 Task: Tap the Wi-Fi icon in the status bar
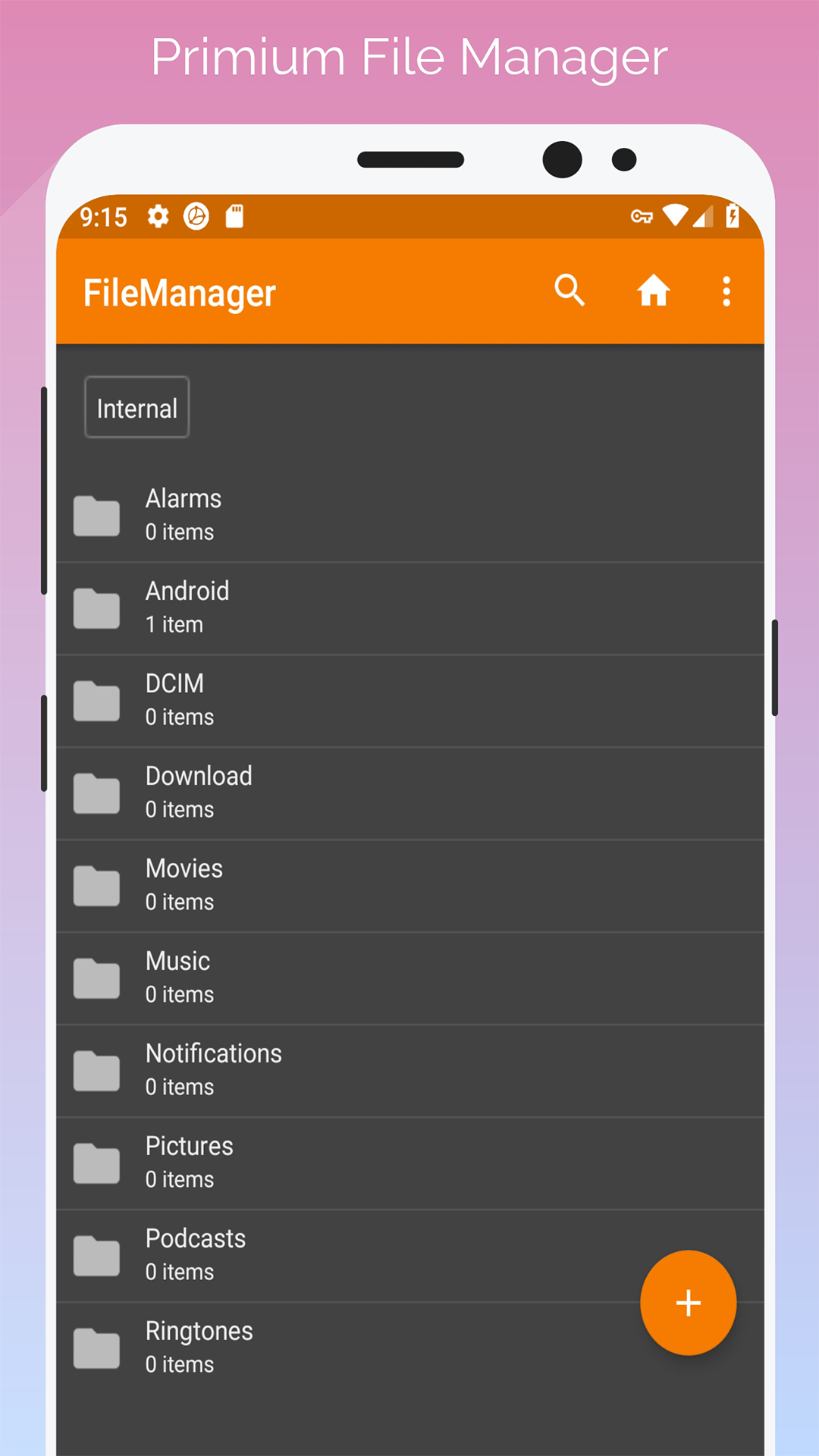(x=673, y=217)
